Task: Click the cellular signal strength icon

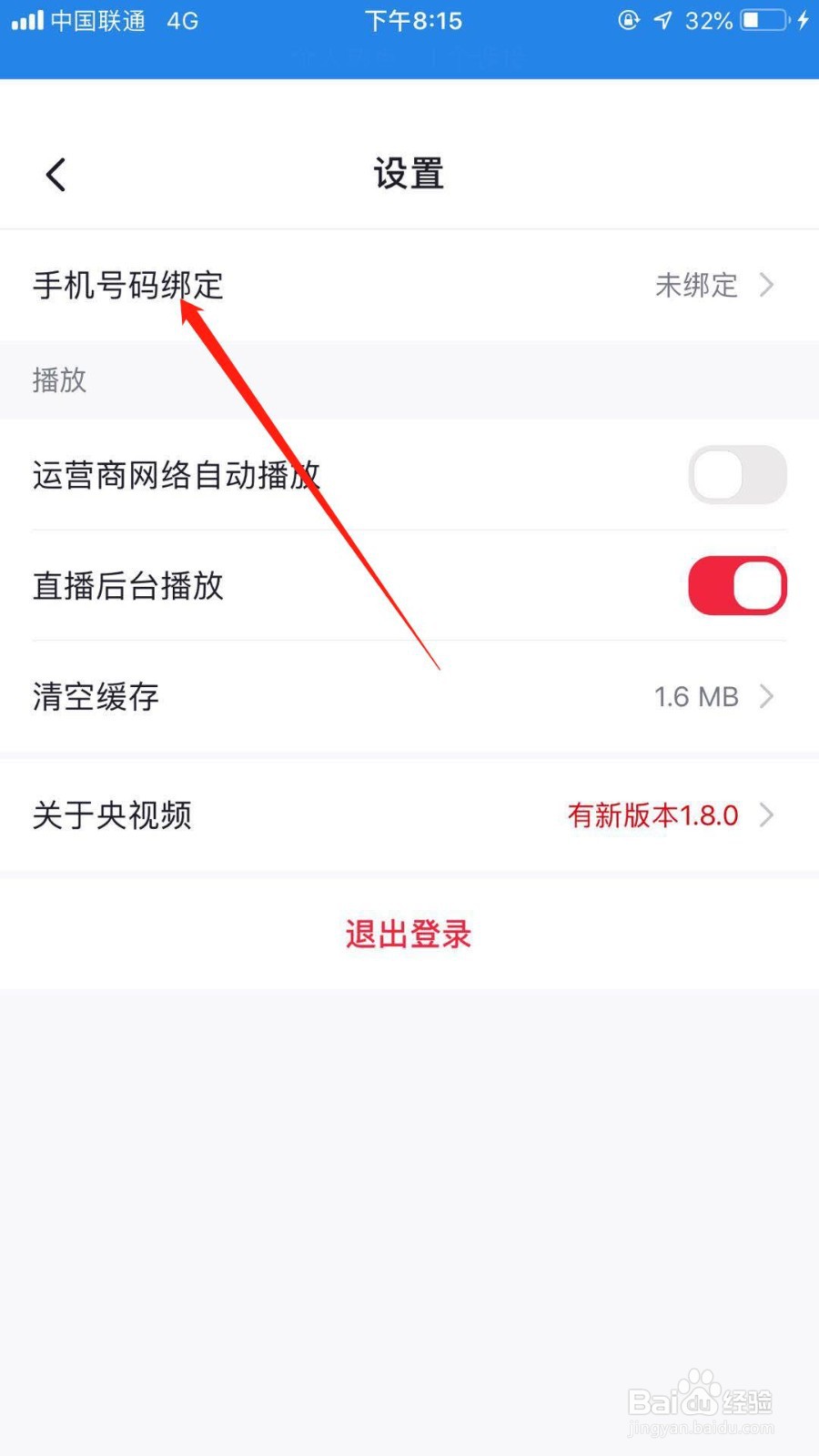Action: coord(29,20)
